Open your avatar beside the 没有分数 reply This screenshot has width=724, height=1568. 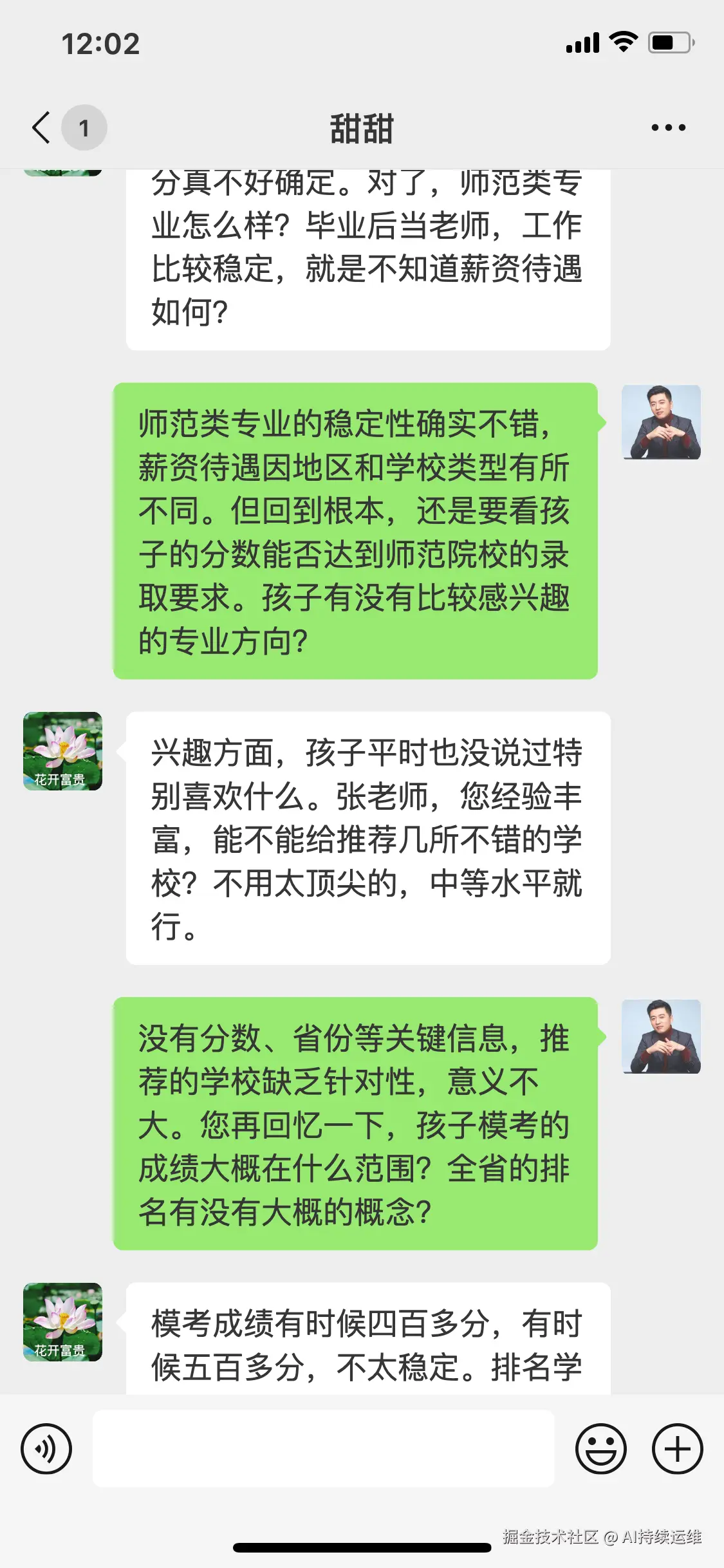pyautogui.click(x=661, y=1036)
